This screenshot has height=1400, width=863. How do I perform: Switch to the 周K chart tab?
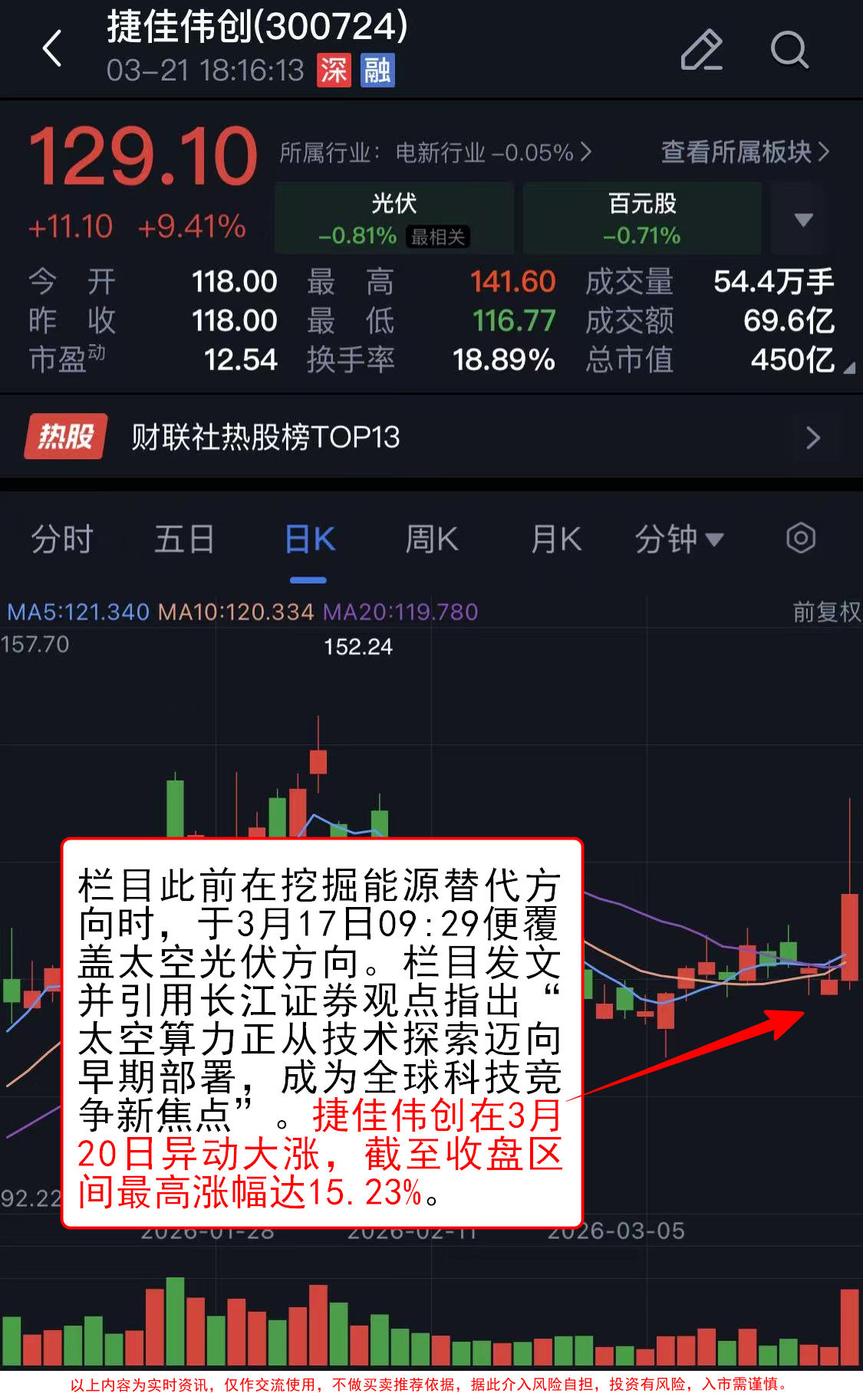[431, 539]
